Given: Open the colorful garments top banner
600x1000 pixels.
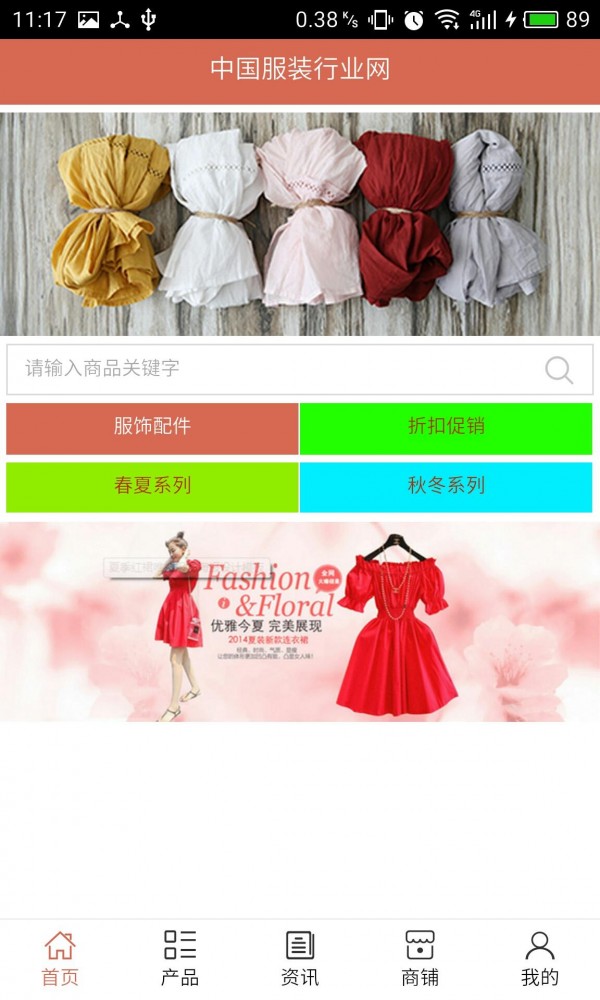Looking at the screenshot, I should (300, 223).
